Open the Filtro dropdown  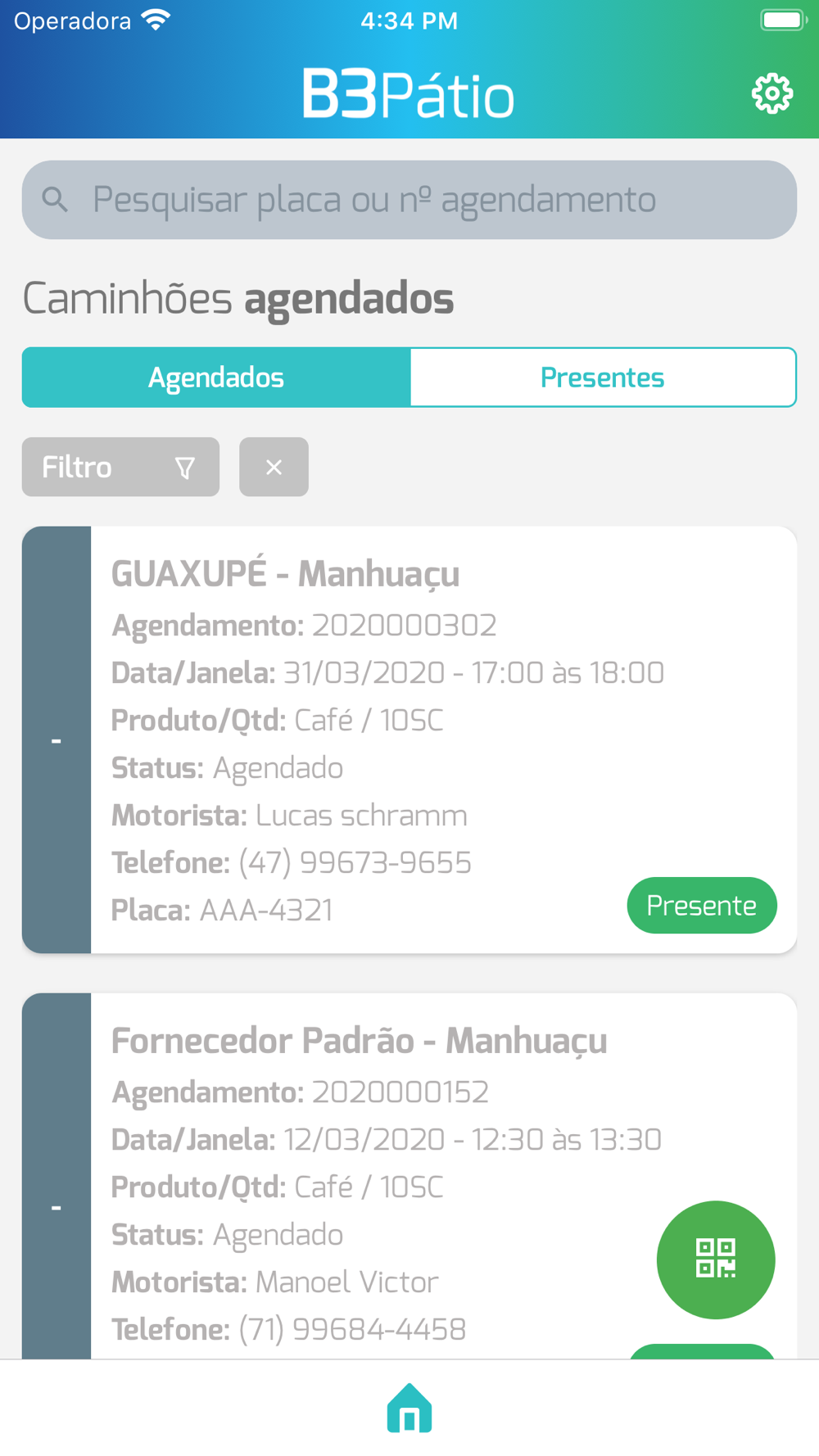coord(120,467)
